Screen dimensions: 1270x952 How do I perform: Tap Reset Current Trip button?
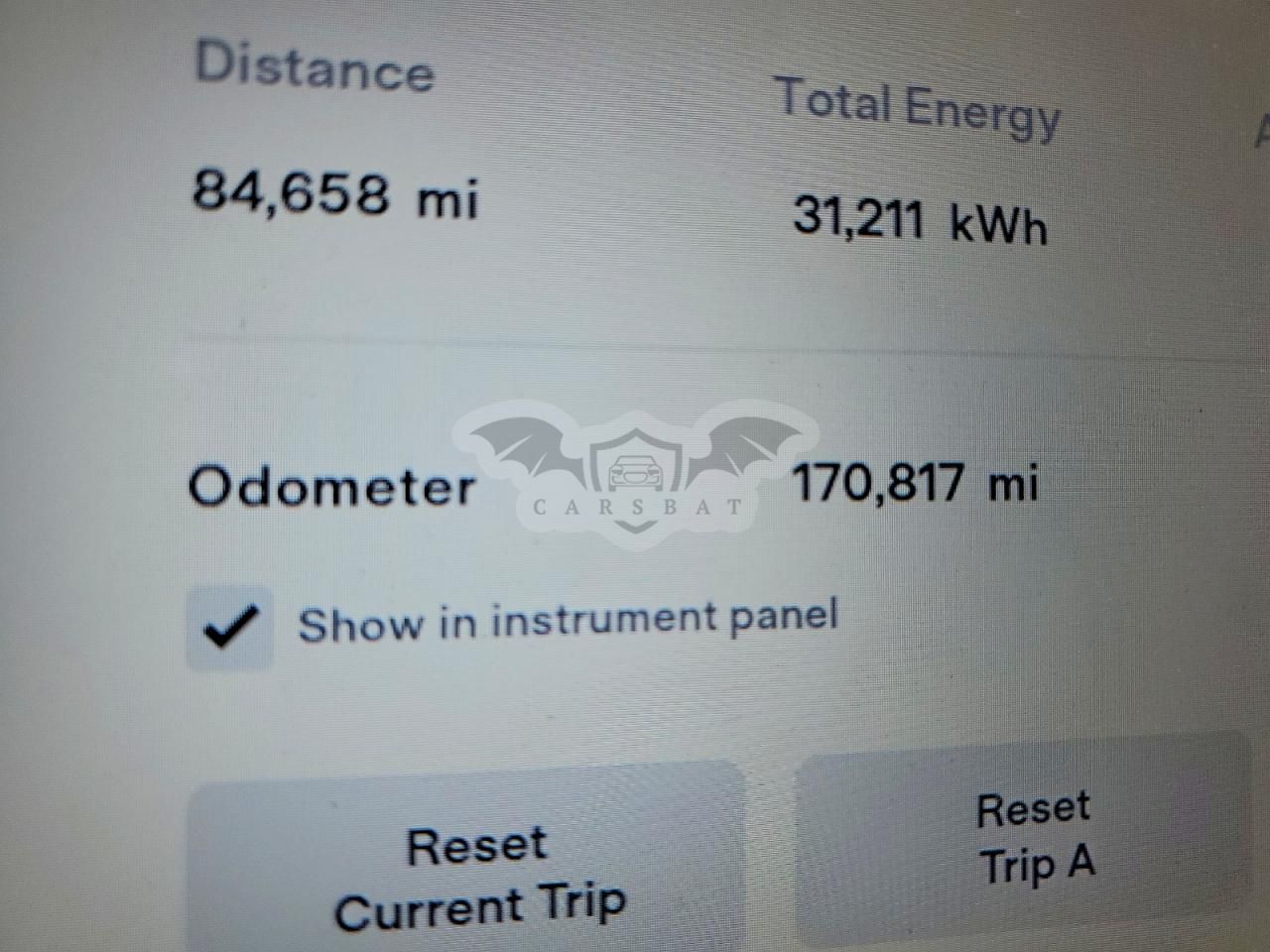pos(466,861)
